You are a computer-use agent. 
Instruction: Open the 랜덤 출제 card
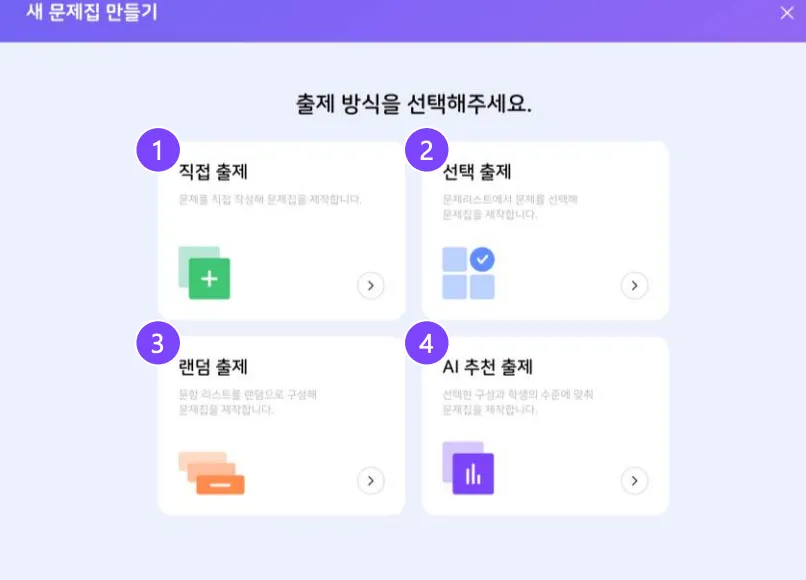[281, 425]
